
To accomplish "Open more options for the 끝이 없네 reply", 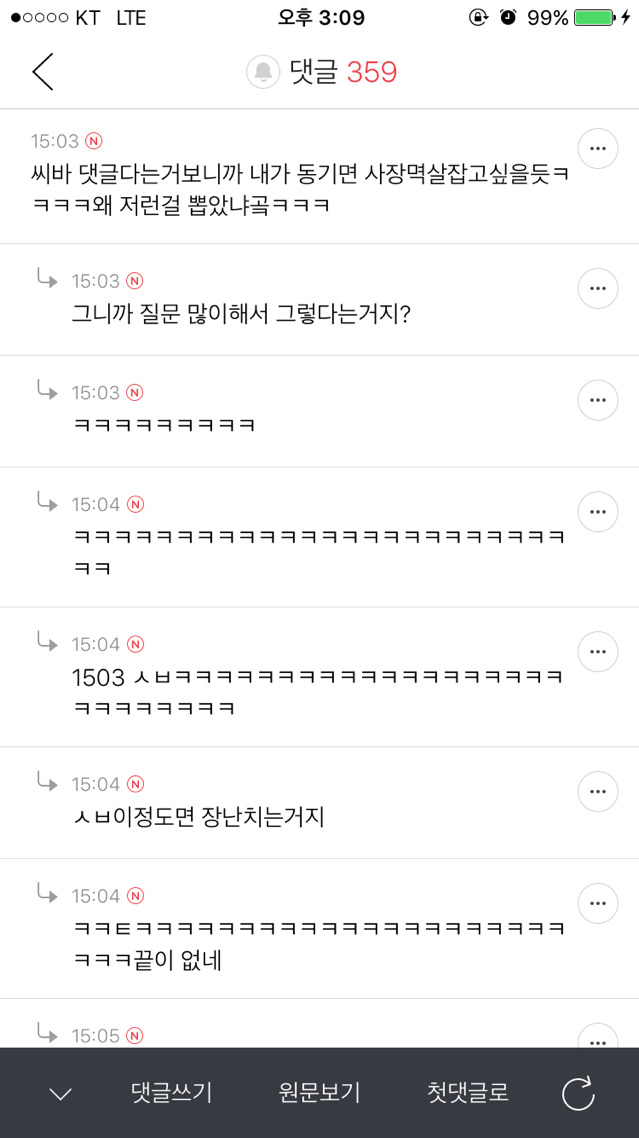I will point(598,904).
